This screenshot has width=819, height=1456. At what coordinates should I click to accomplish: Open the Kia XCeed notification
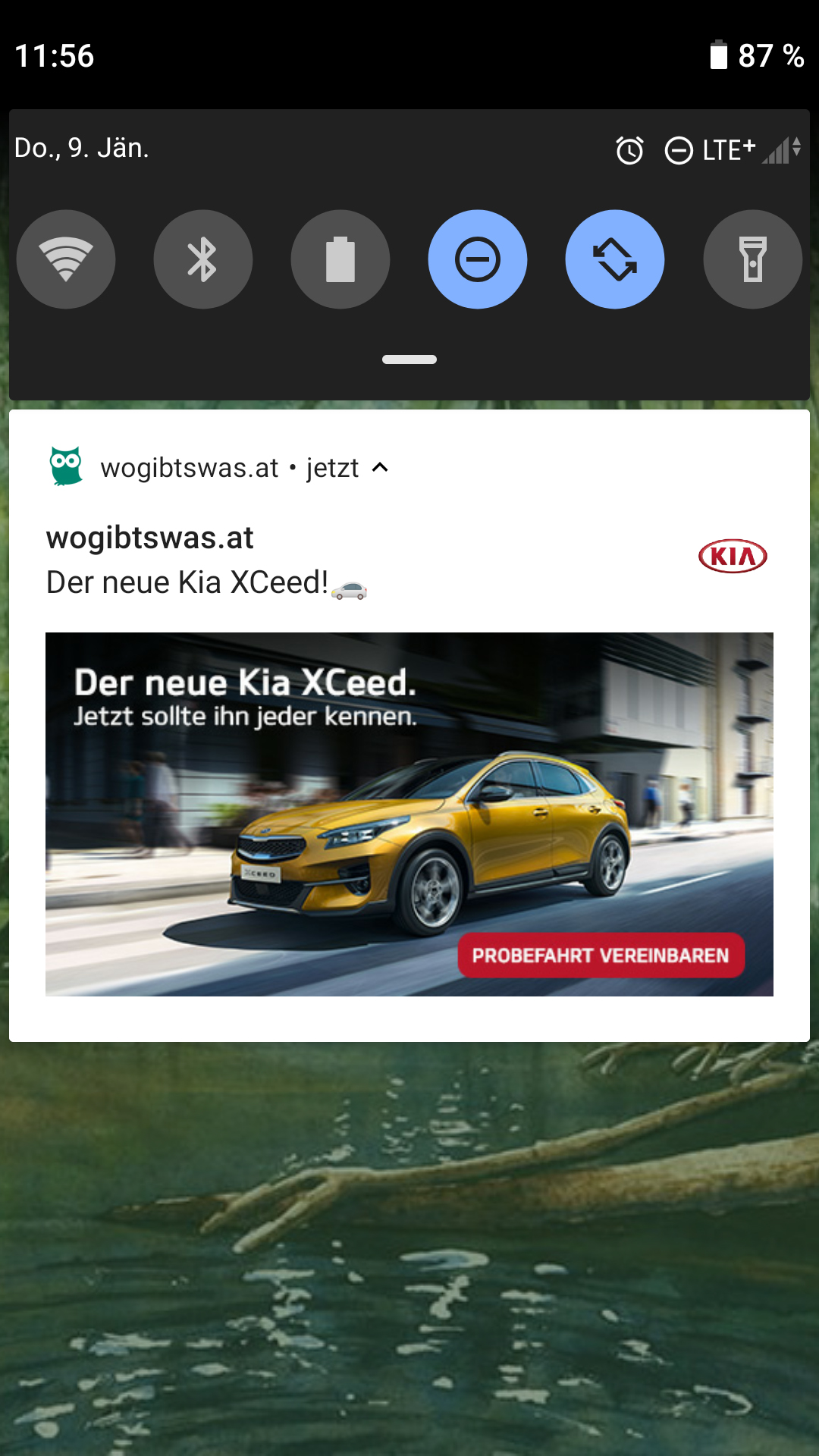[409, 813]
